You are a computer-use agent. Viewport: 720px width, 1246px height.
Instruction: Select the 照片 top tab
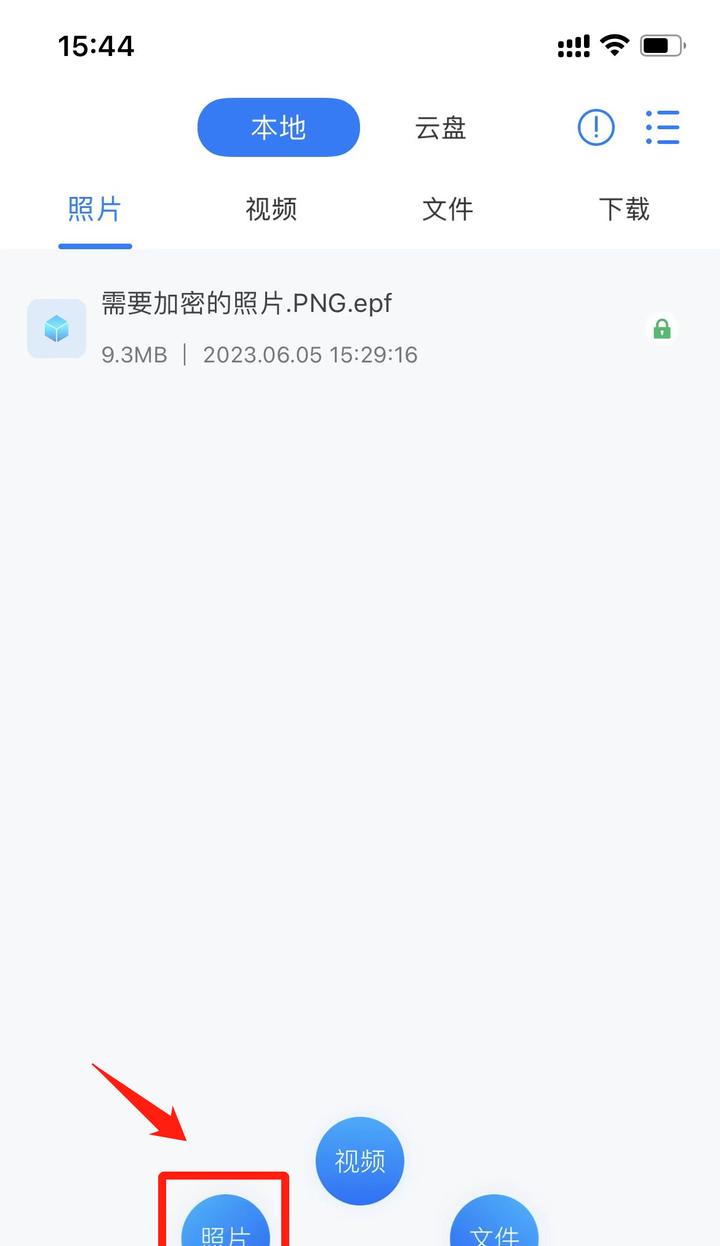pos(95,209)
